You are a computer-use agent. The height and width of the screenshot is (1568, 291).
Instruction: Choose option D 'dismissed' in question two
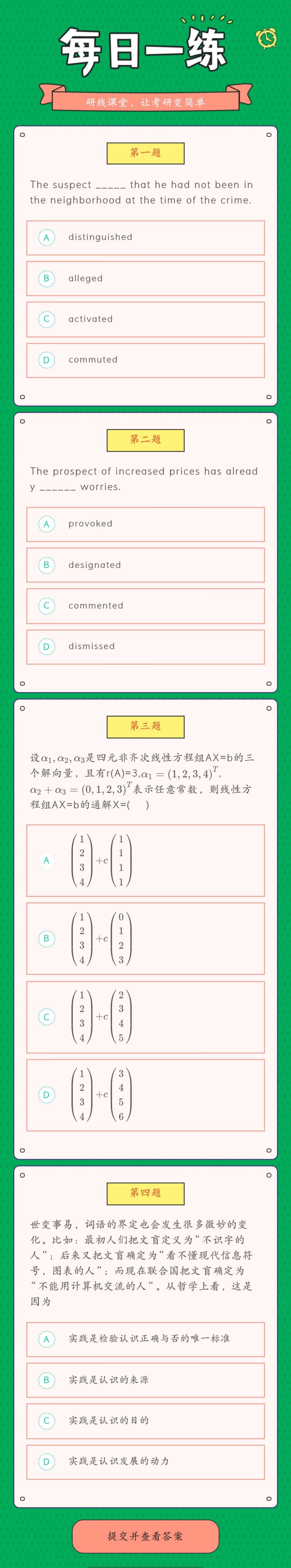[145, 646]
